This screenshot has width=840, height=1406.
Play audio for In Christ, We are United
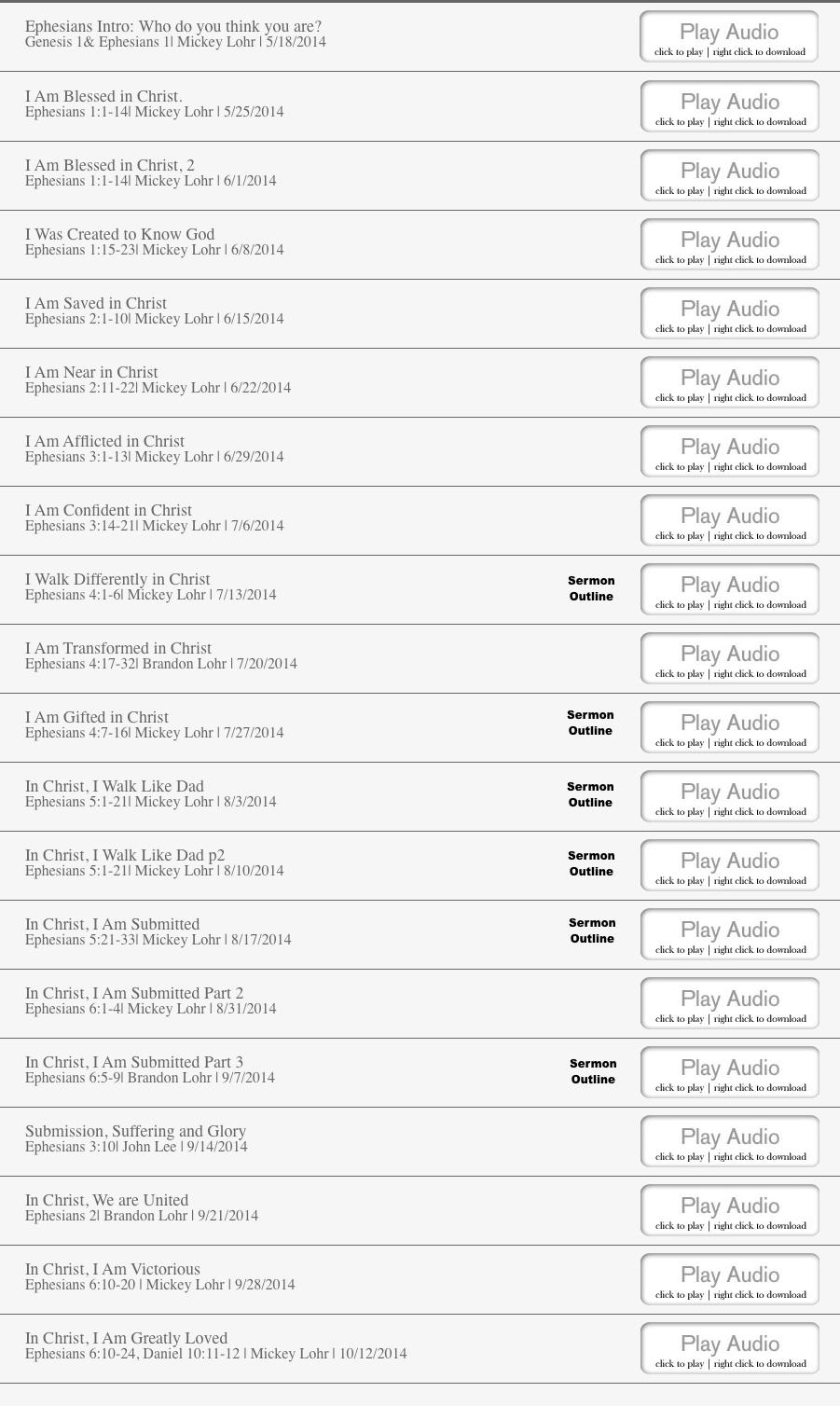pyautogui.click(x=729, y=1210)
